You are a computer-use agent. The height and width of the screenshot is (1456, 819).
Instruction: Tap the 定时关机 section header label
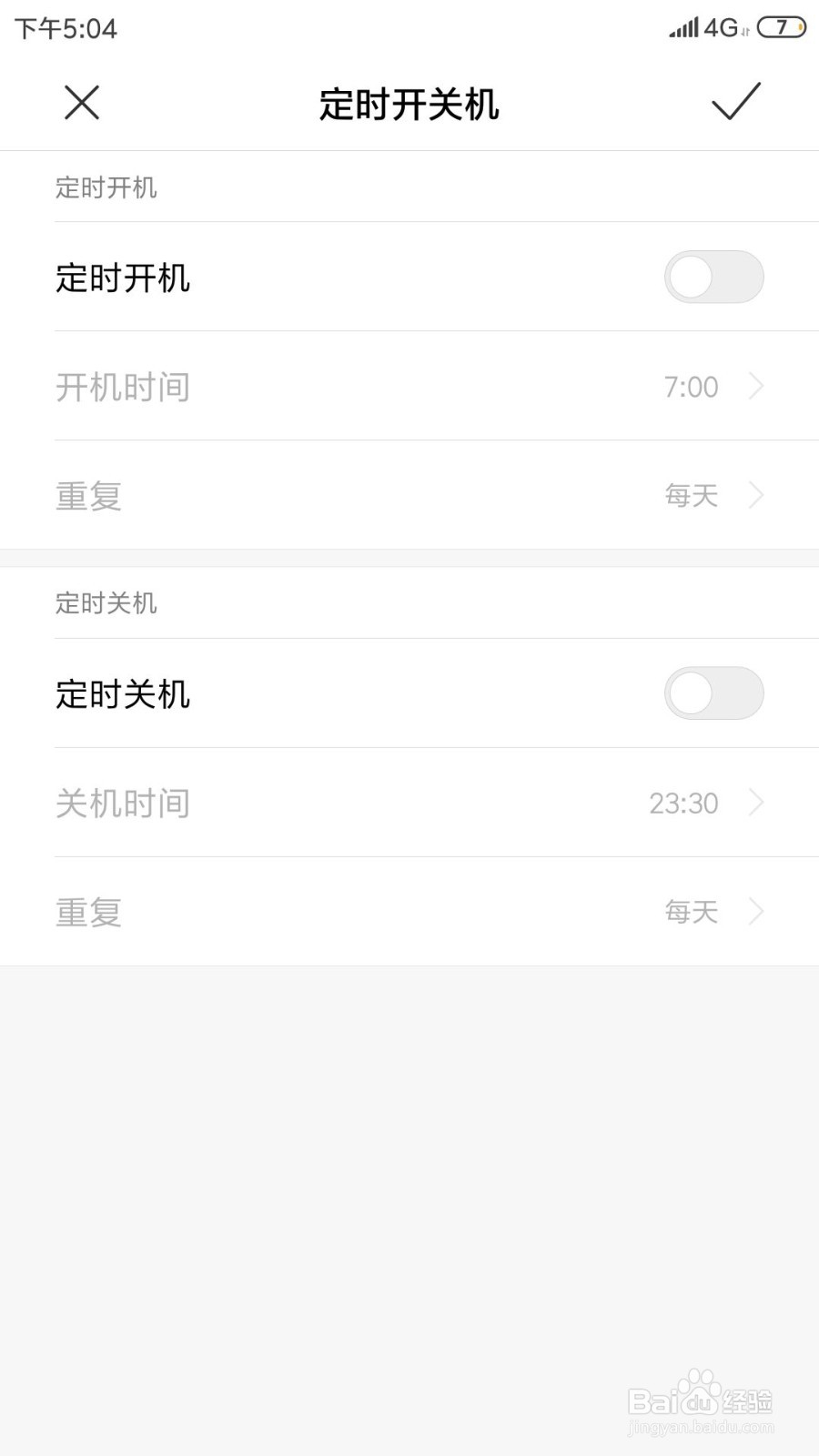(105, 603)
